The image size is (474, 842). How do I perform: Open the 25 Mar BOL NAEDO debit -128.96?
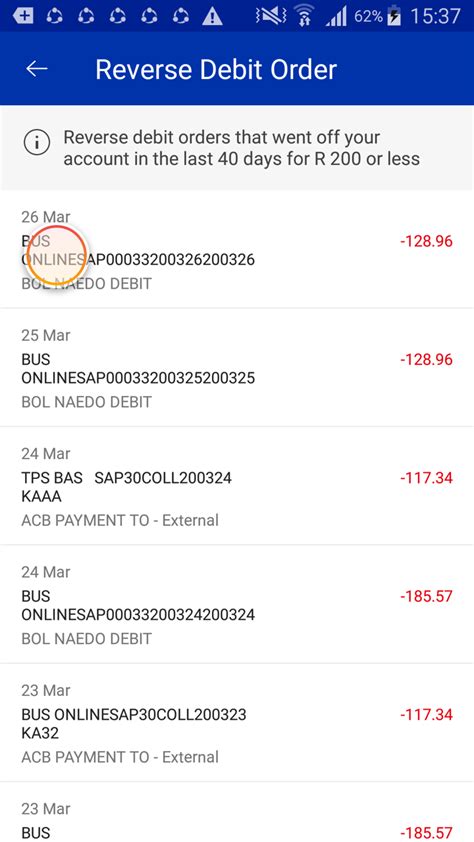tap(237, 368)
